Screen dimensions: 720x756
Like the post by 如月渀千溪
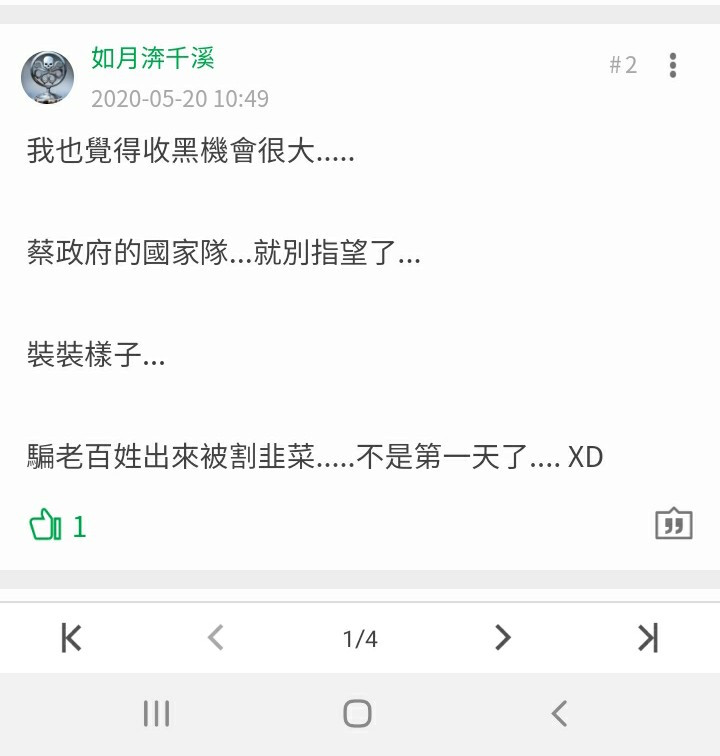pos(46,525)
